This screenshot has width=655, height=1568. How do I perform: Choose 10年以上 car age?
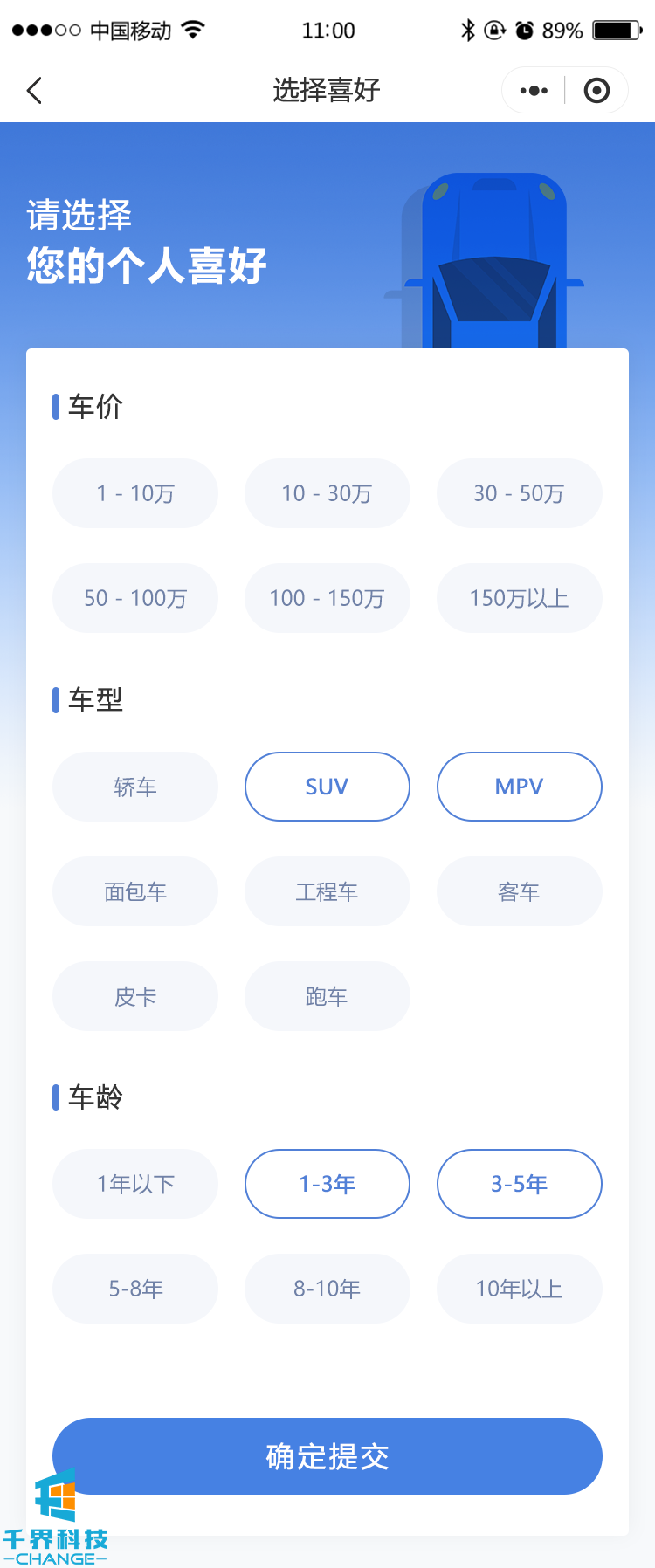coord(520,1289)
